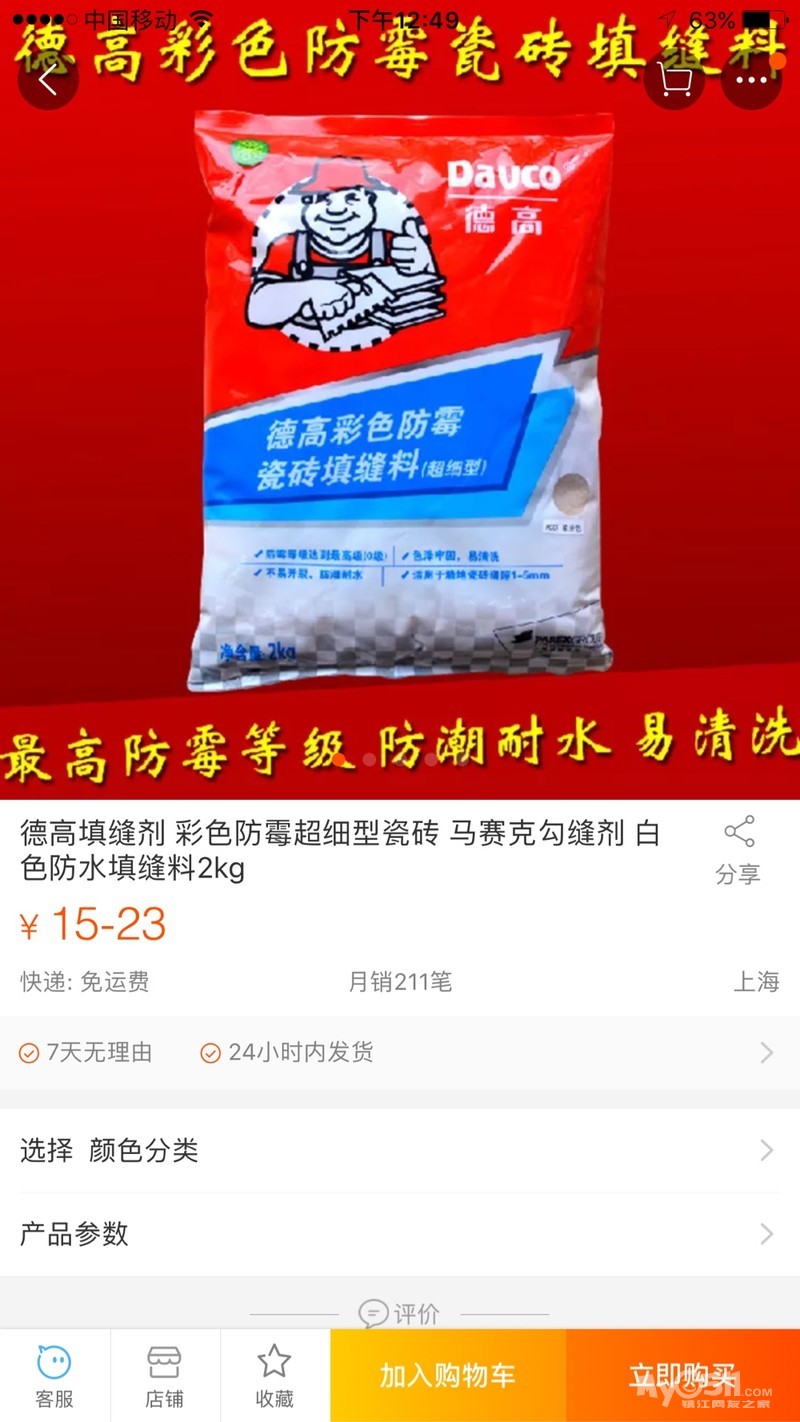Image resolution: width=800 pixels, height=1422 pixels.
Task: Visit the 店铺 shop page
Action: pyautogui.click(x=164, y=1376)
